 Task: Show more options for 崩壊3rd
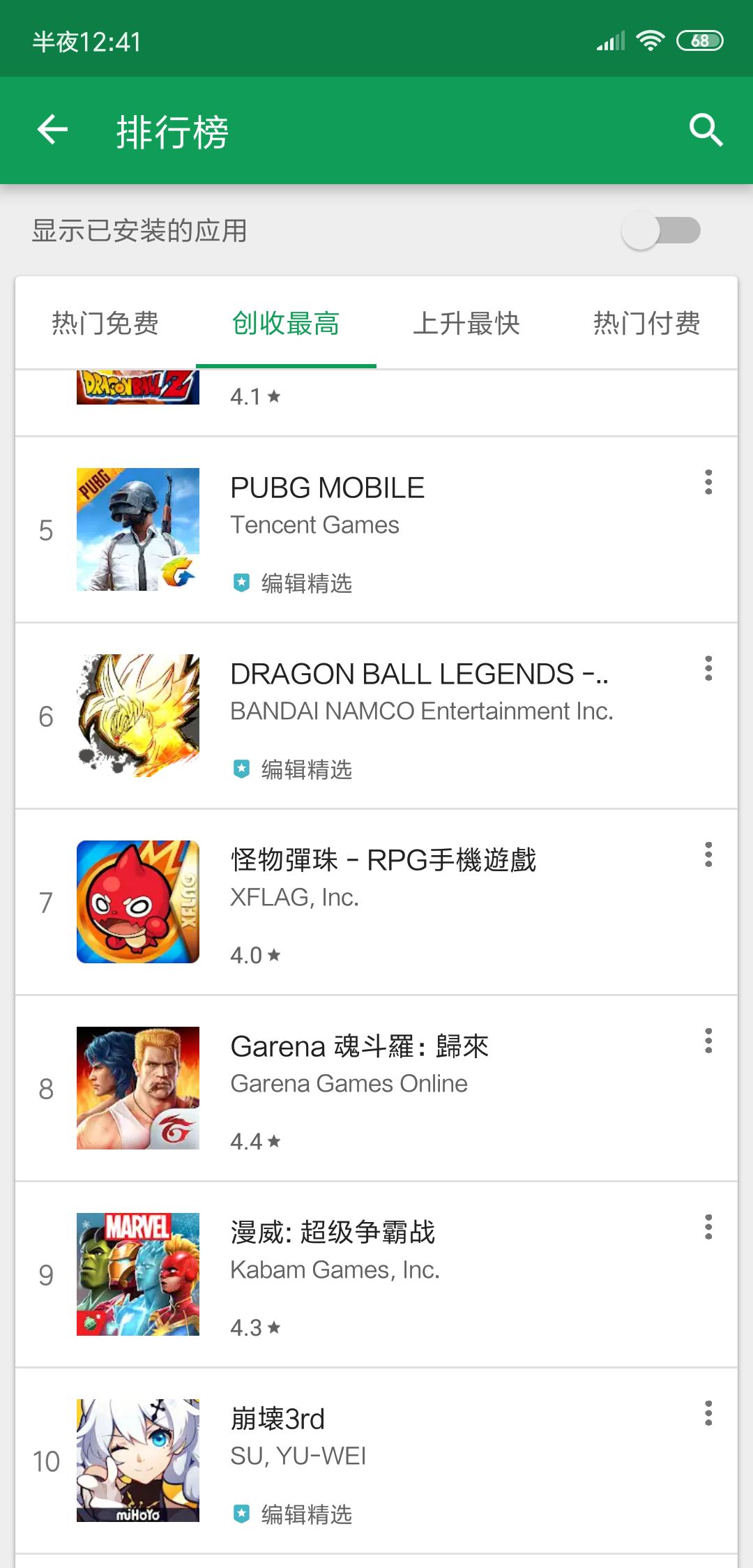[708, 1414]
